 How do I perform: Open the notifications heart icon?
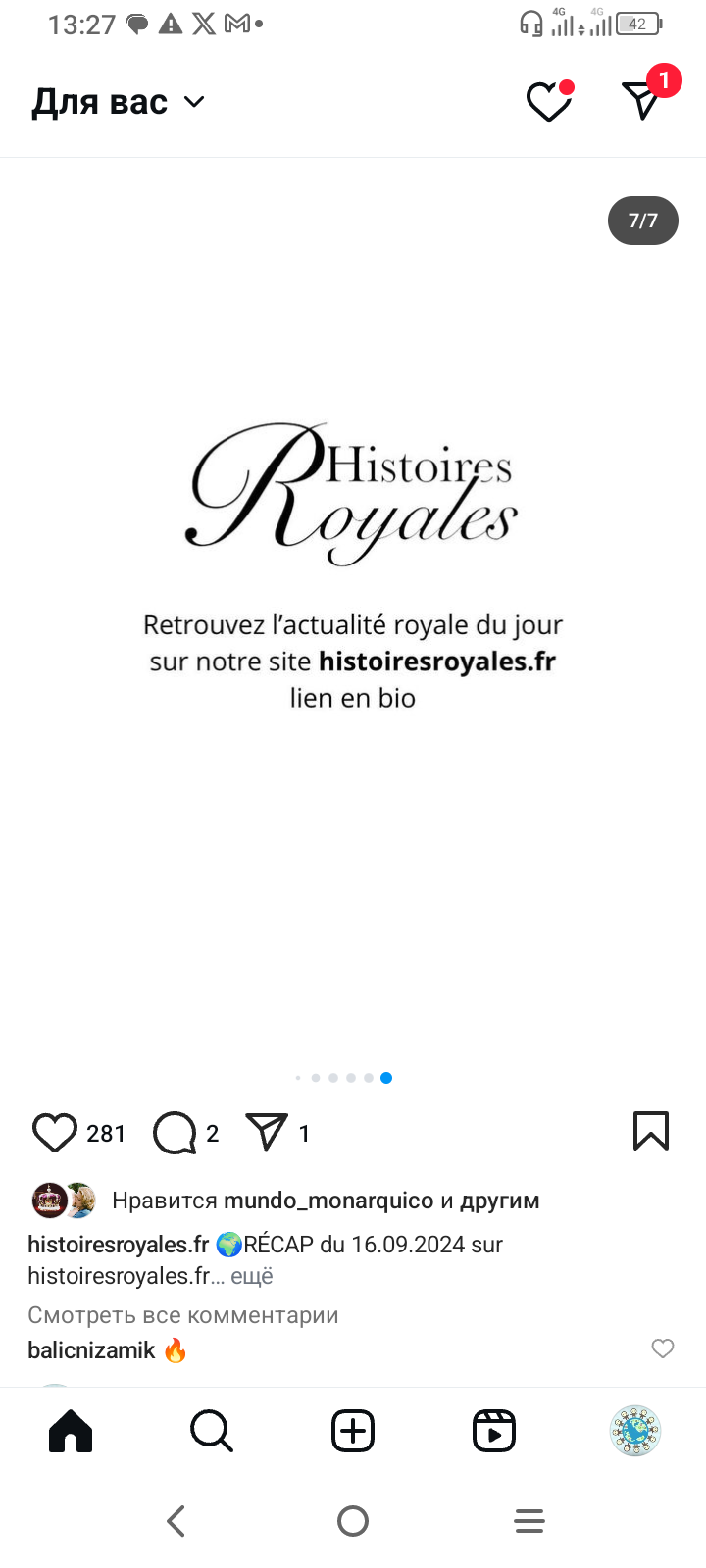pyautogui.click(x=548, y=101)
